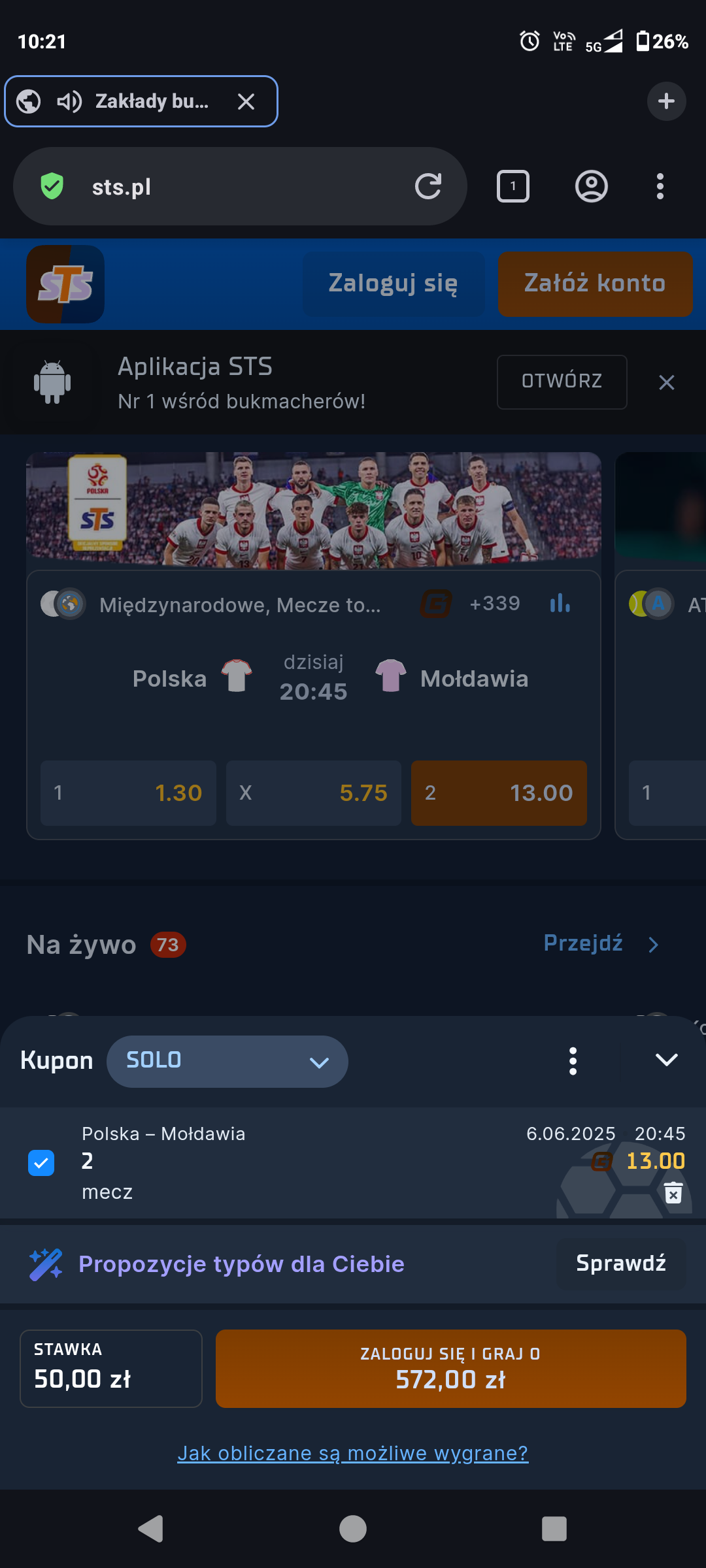Viewport: 706px width, 1568px height.
Task: Reload the sts.pl page
Action: pyautogui.click(x=428, y=186)
